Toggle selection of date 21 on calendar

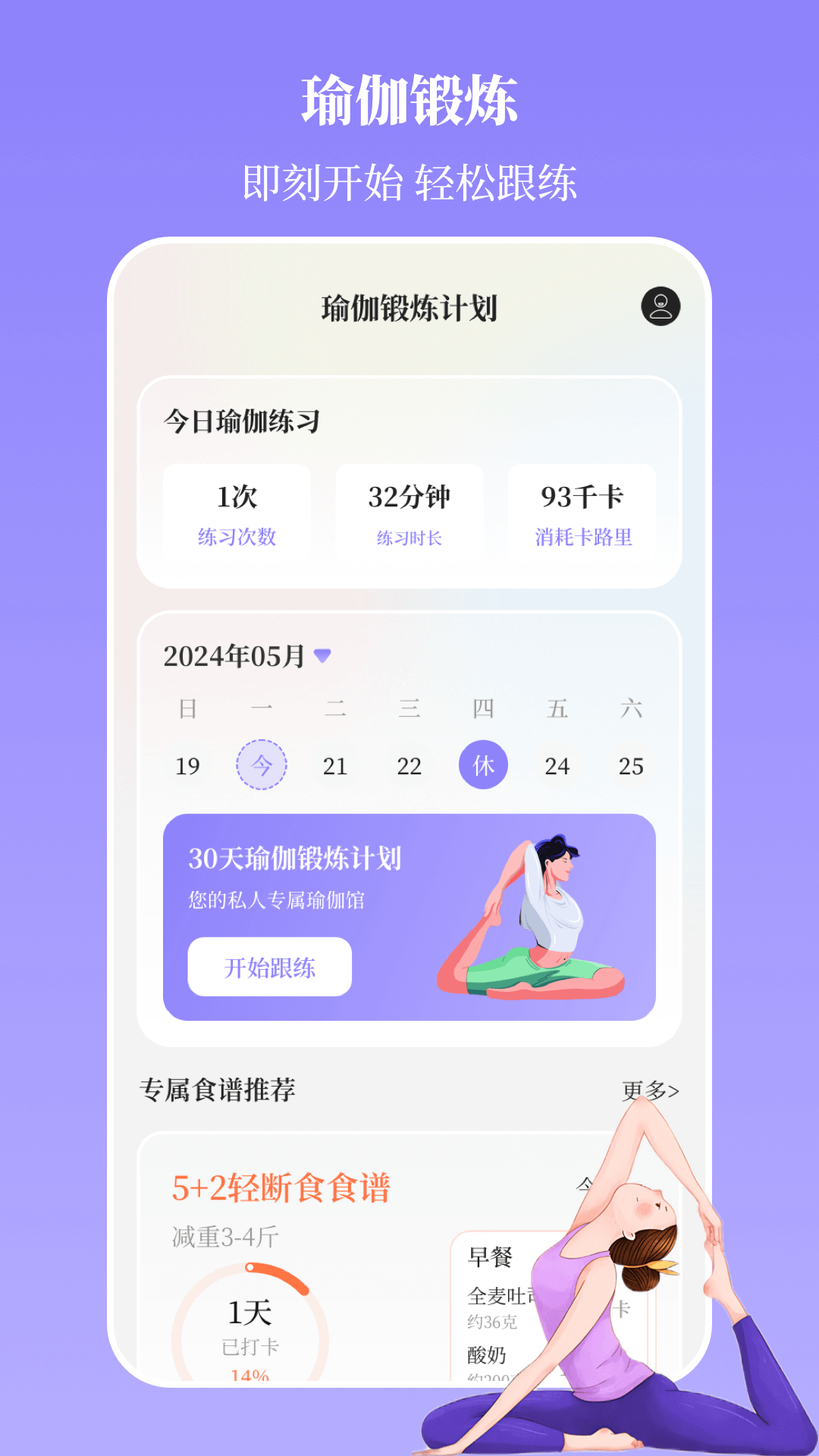tap(336, 766)
